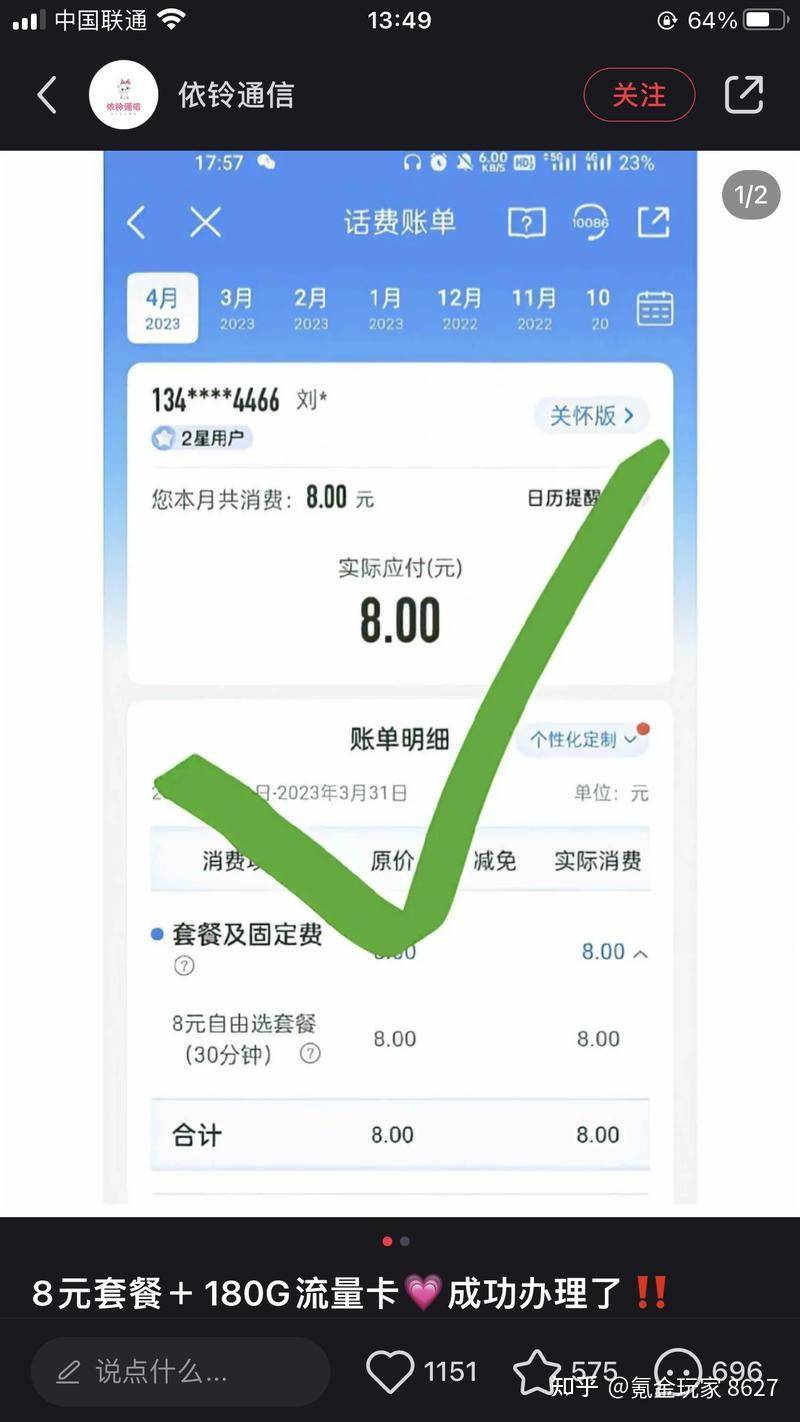Like the post using the heart icon
800x1422 pixels.
pyautogui.click(x=393, y=1371)
